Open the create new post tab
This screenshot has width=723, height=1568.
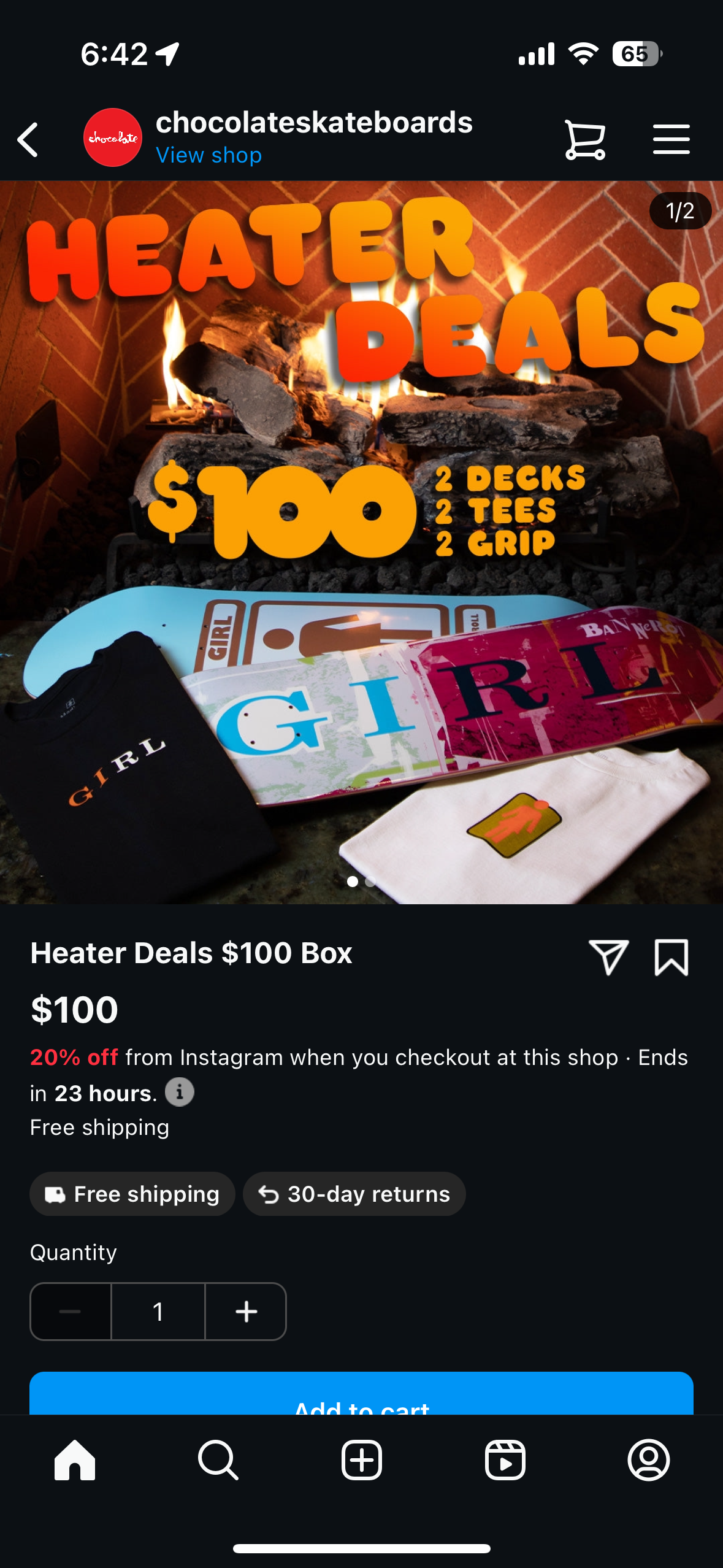pyautogui.click(x=361, y=1460)
